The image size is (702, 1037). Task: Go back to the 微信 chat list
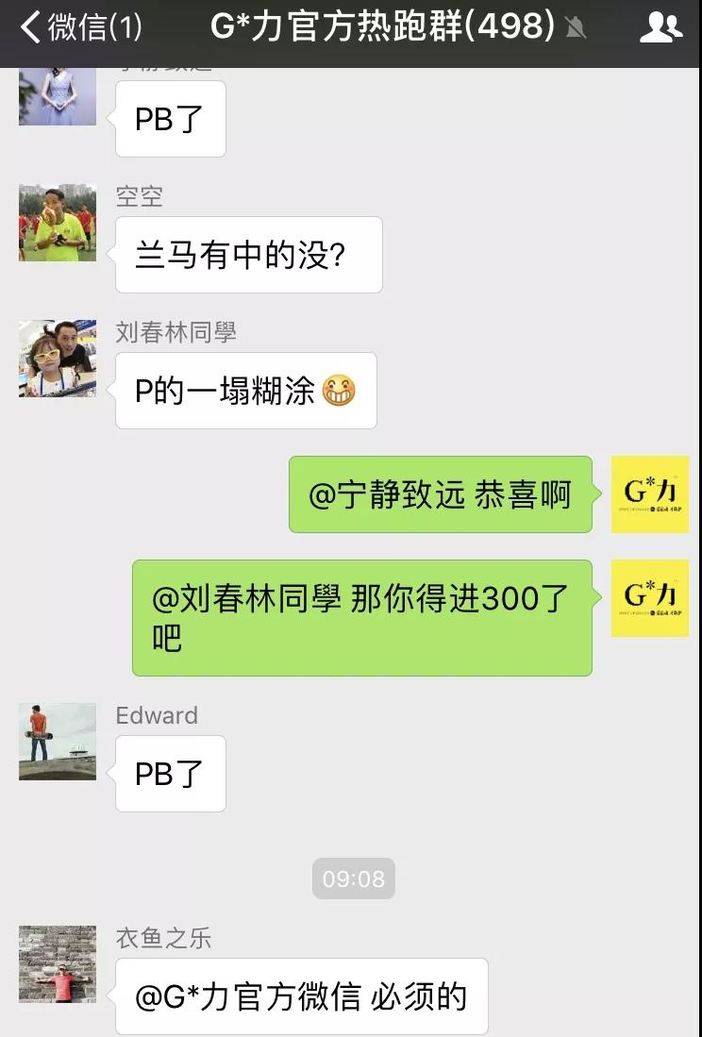pyautogui.click(x=81, y=28)
